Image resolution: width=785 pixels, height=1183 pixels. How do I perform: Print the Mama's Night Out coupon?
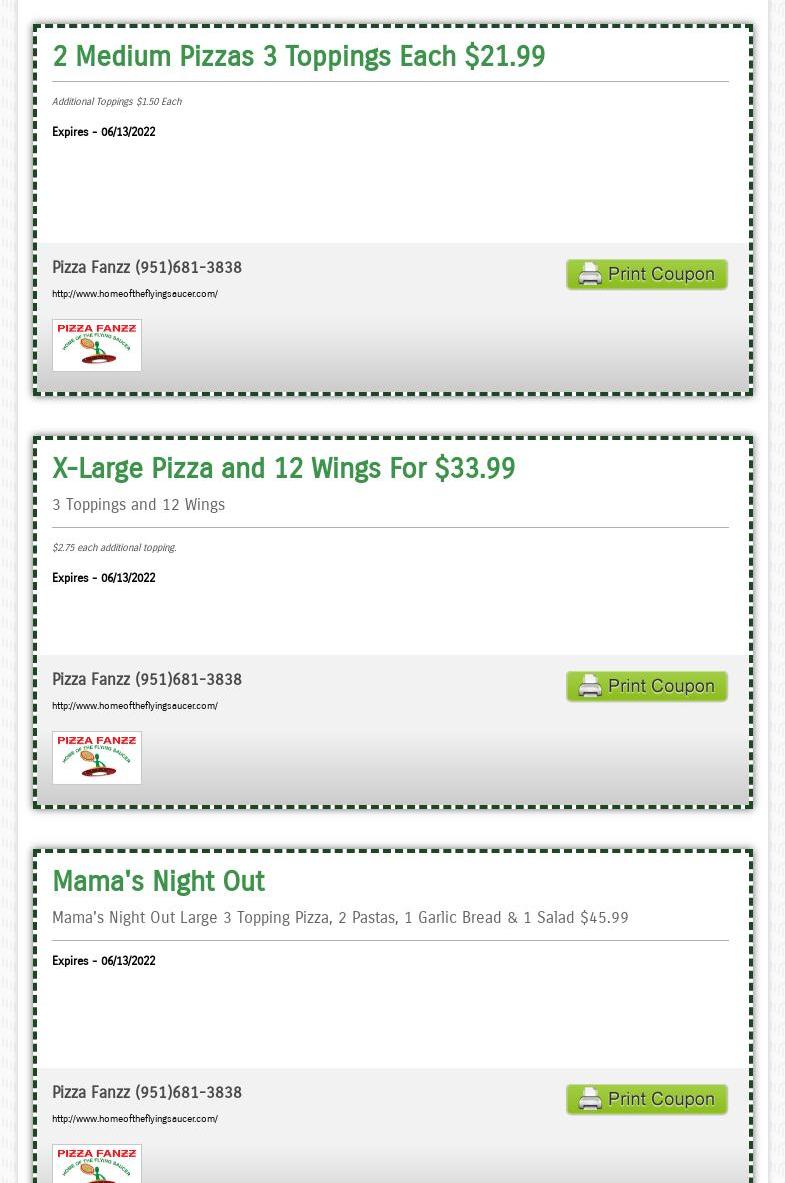pyautogui.click(x=647, y=1099)
